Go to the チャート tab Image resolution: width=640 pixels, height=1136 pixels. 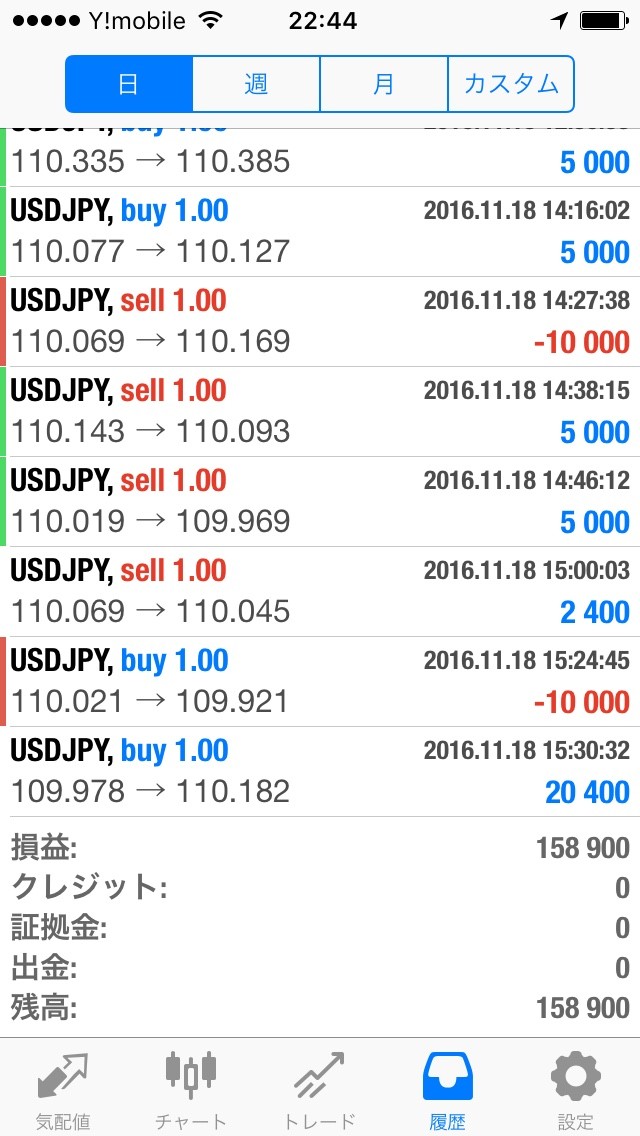pos(190,1088)
